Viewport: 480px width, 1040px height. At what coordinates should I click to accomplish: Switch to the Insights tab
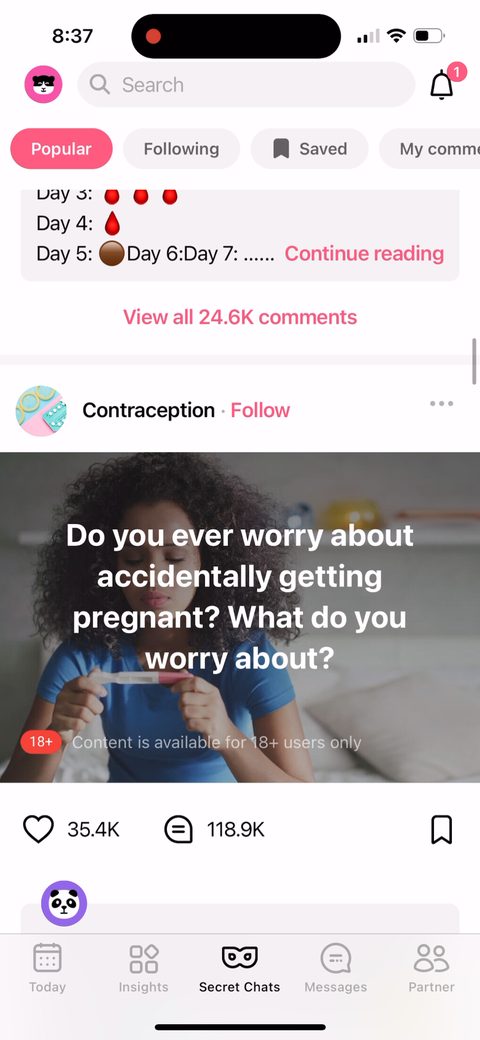click(144, 967)
